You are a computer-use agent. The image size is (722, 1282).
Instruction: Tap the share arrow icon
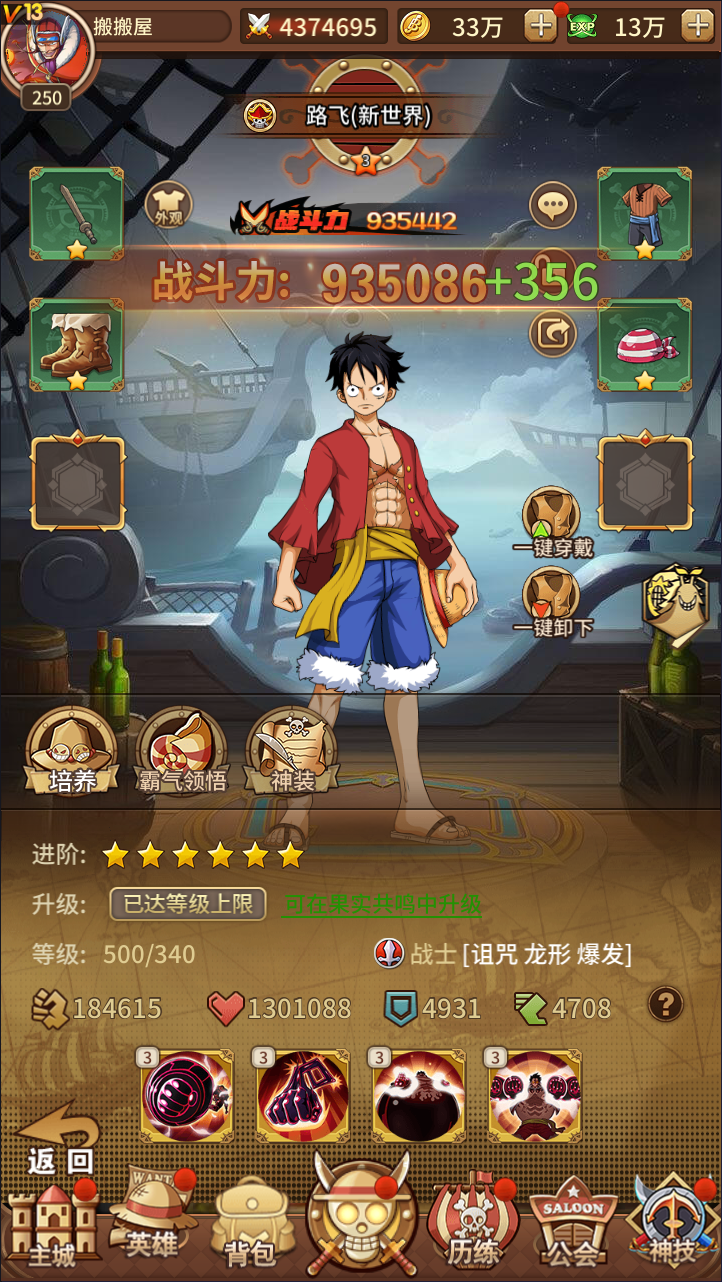tap(553, 333)
